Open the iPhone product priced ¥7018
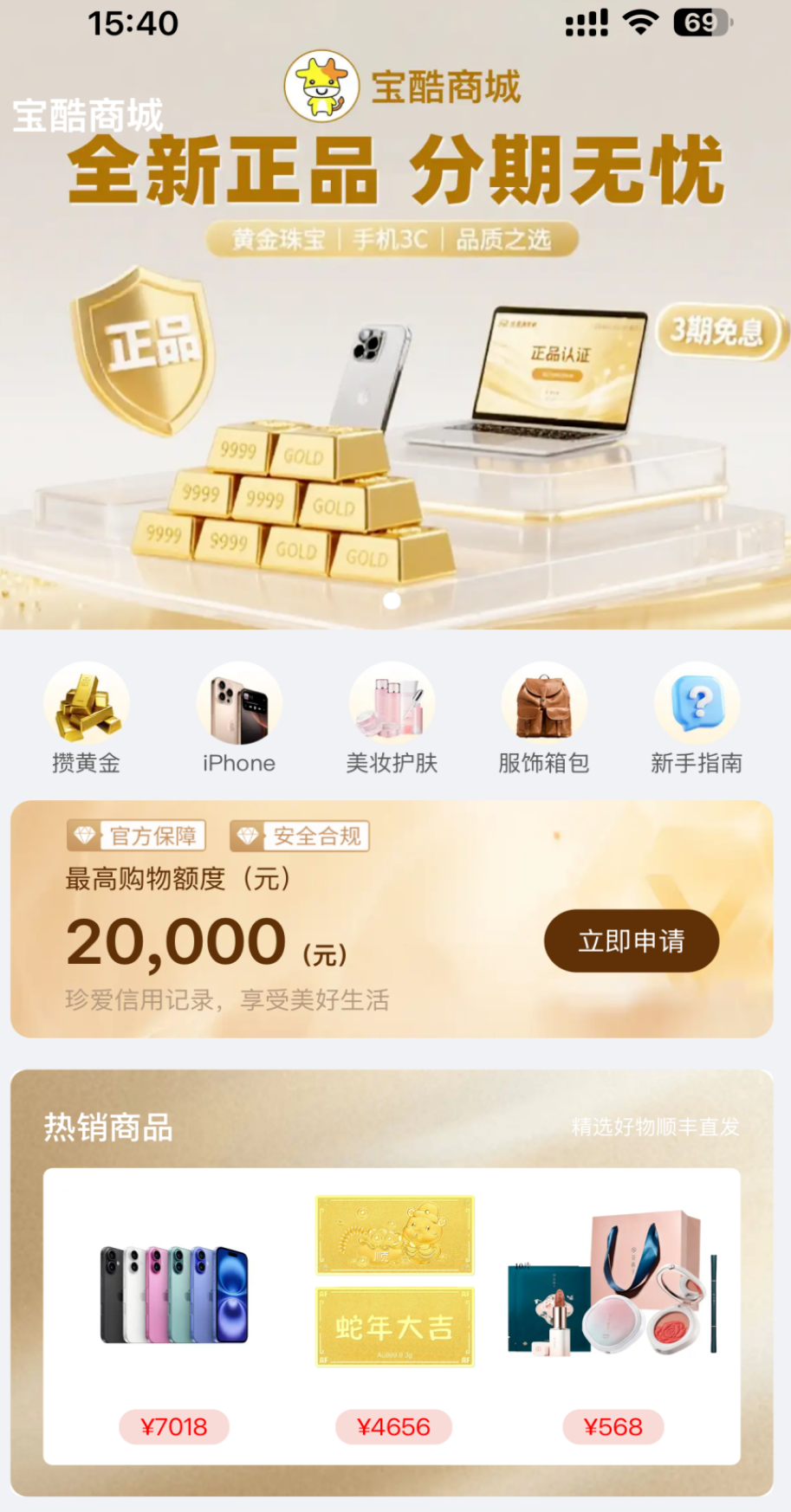Viewport: 791px width, 1512px height. click(174, 1296)
